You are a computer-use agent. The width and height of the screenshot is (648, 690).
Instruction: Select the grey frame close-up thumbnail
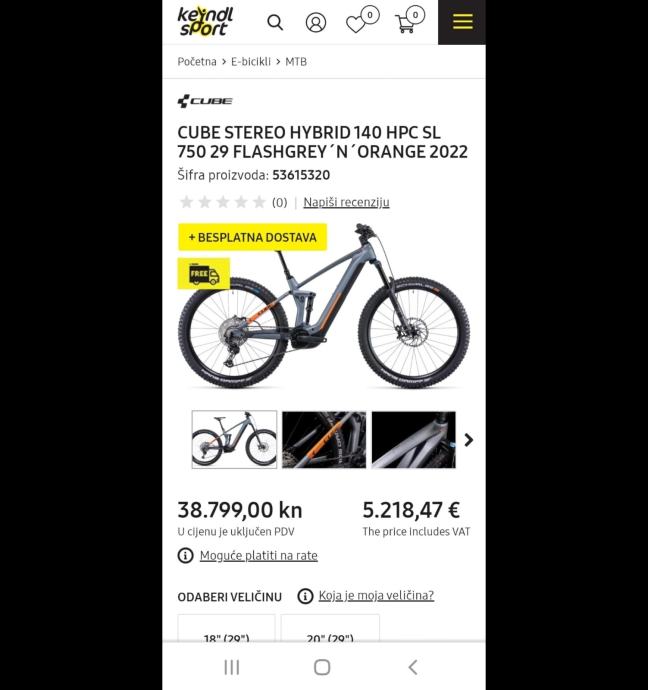413,439
